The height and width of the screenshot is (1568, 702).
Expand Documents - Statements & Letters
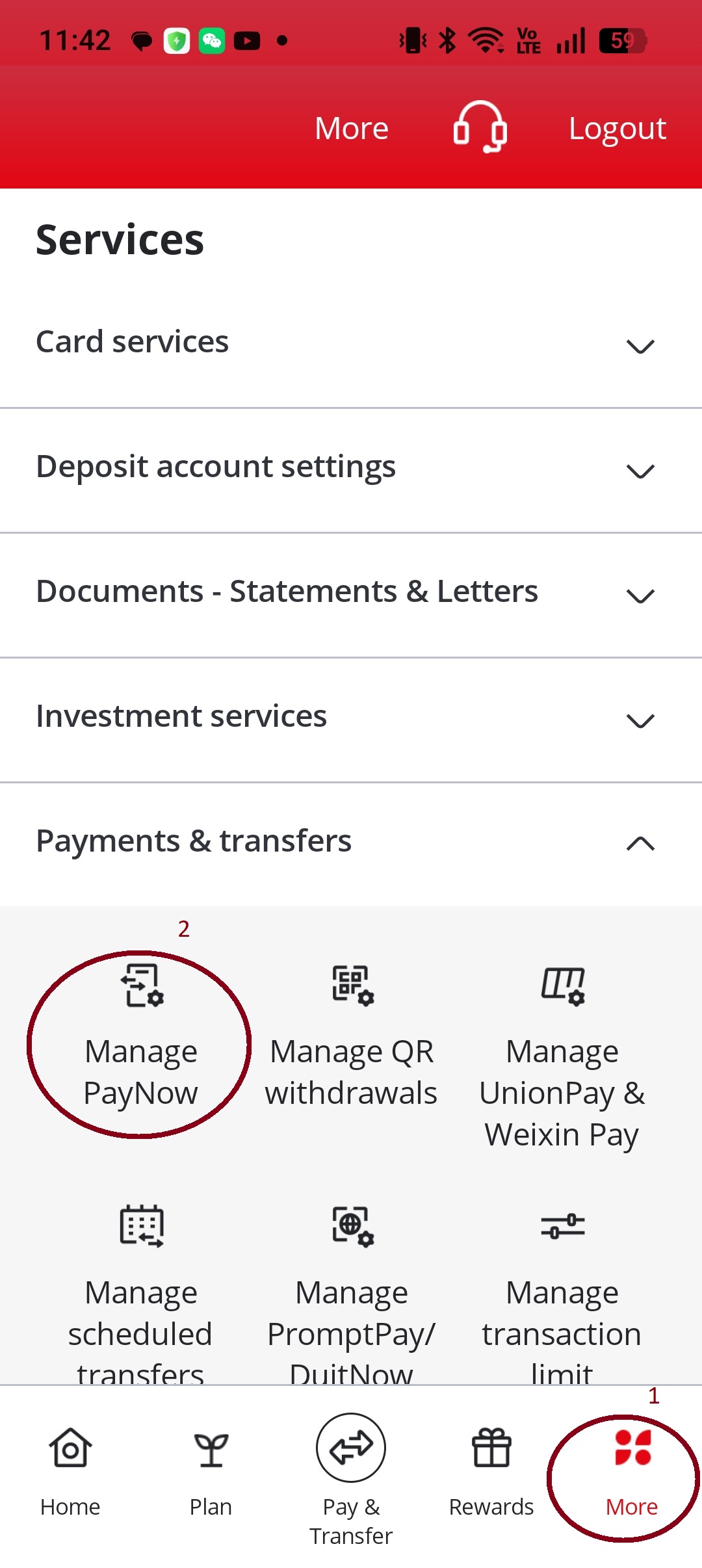pos(351,595)
